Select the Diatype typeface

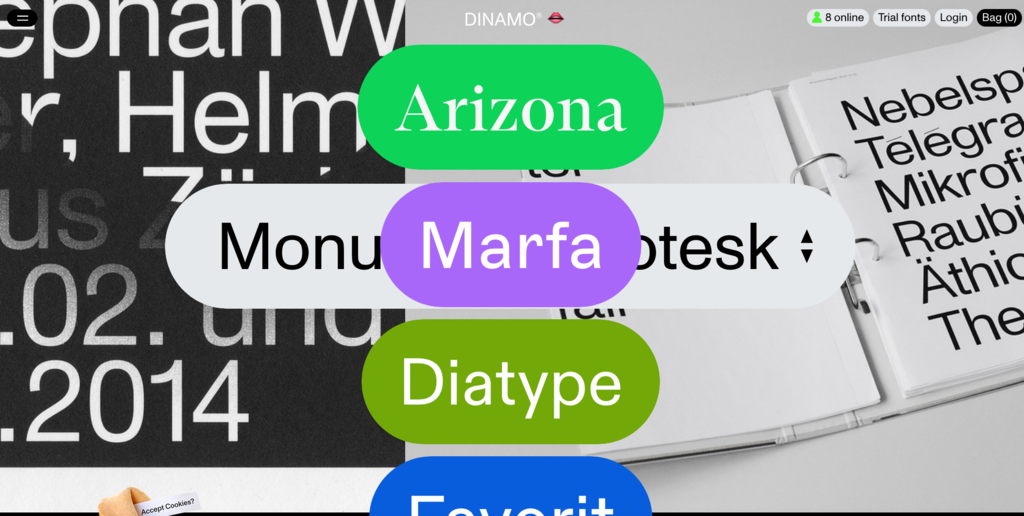point(510,382)
